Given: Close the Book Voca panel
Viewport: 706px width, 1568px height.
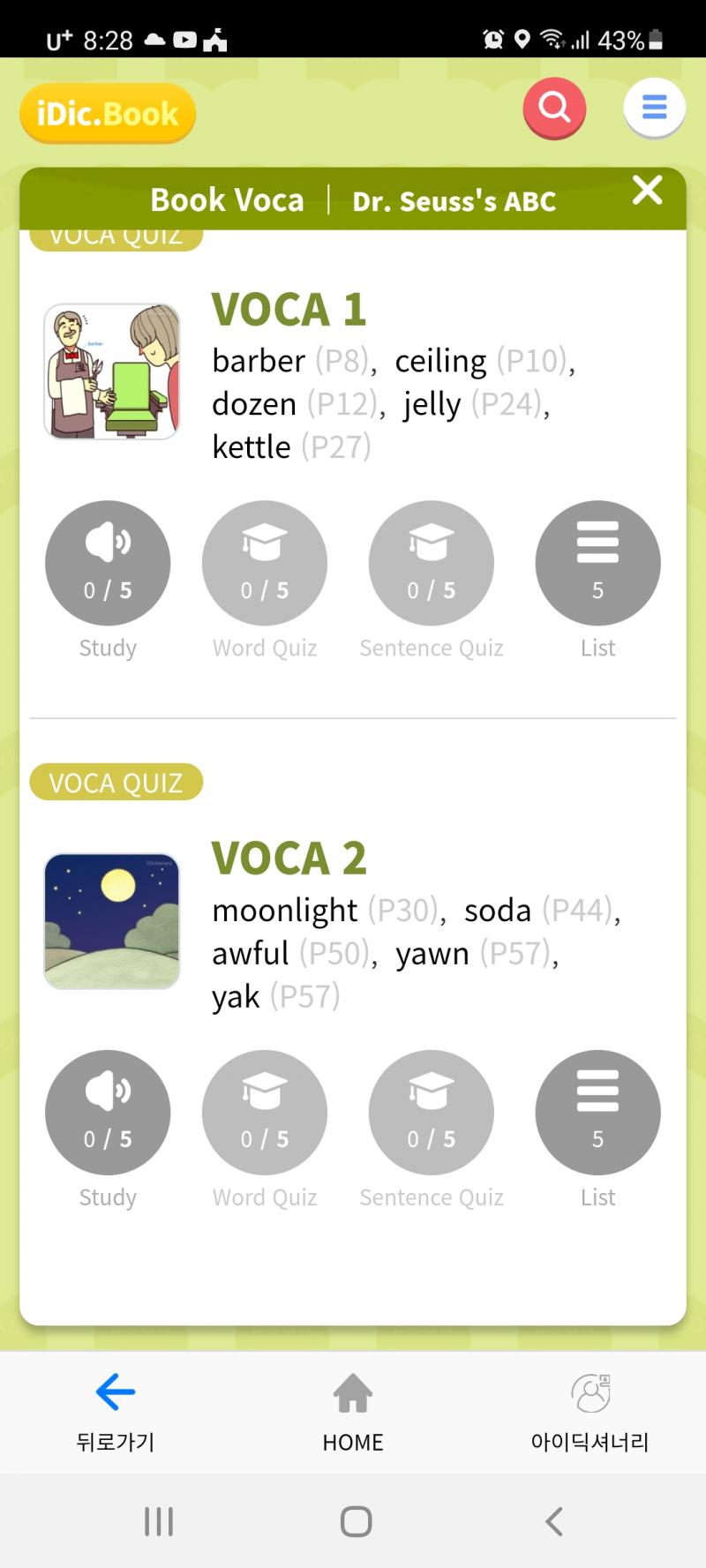Looking at the screenshot, I should 647,190.
